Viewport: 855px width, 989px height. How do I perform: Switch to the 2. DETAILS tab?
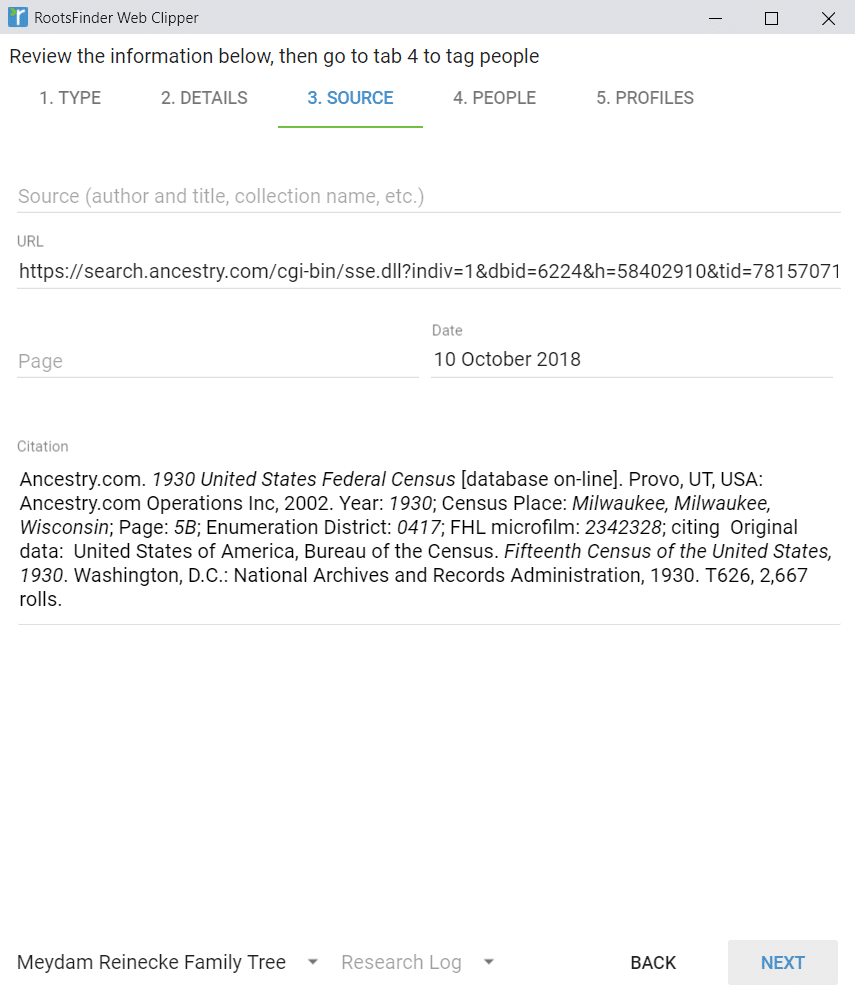click(204, 98)
